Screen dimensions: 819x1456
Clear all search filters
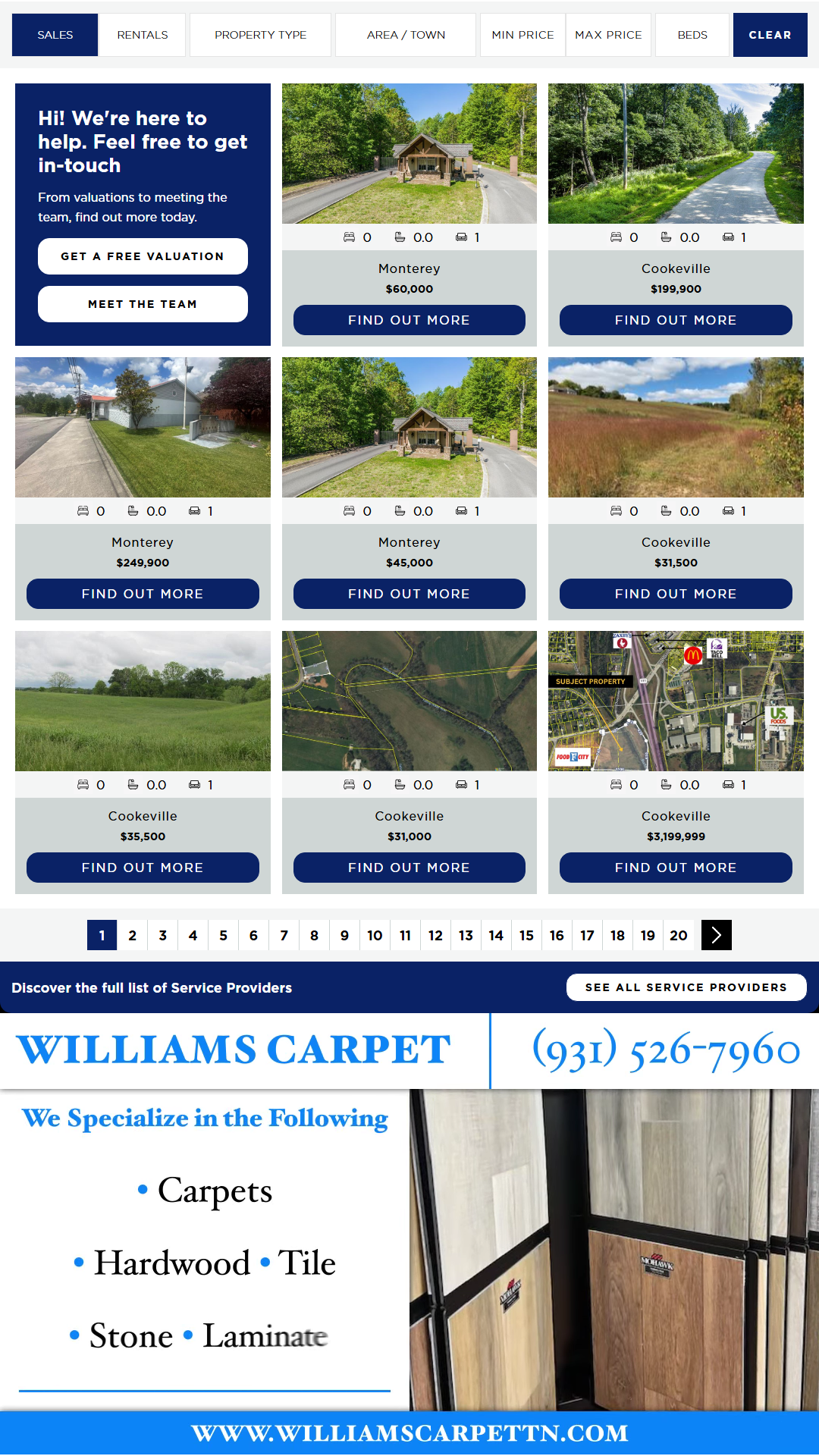(x=770, y=35)
